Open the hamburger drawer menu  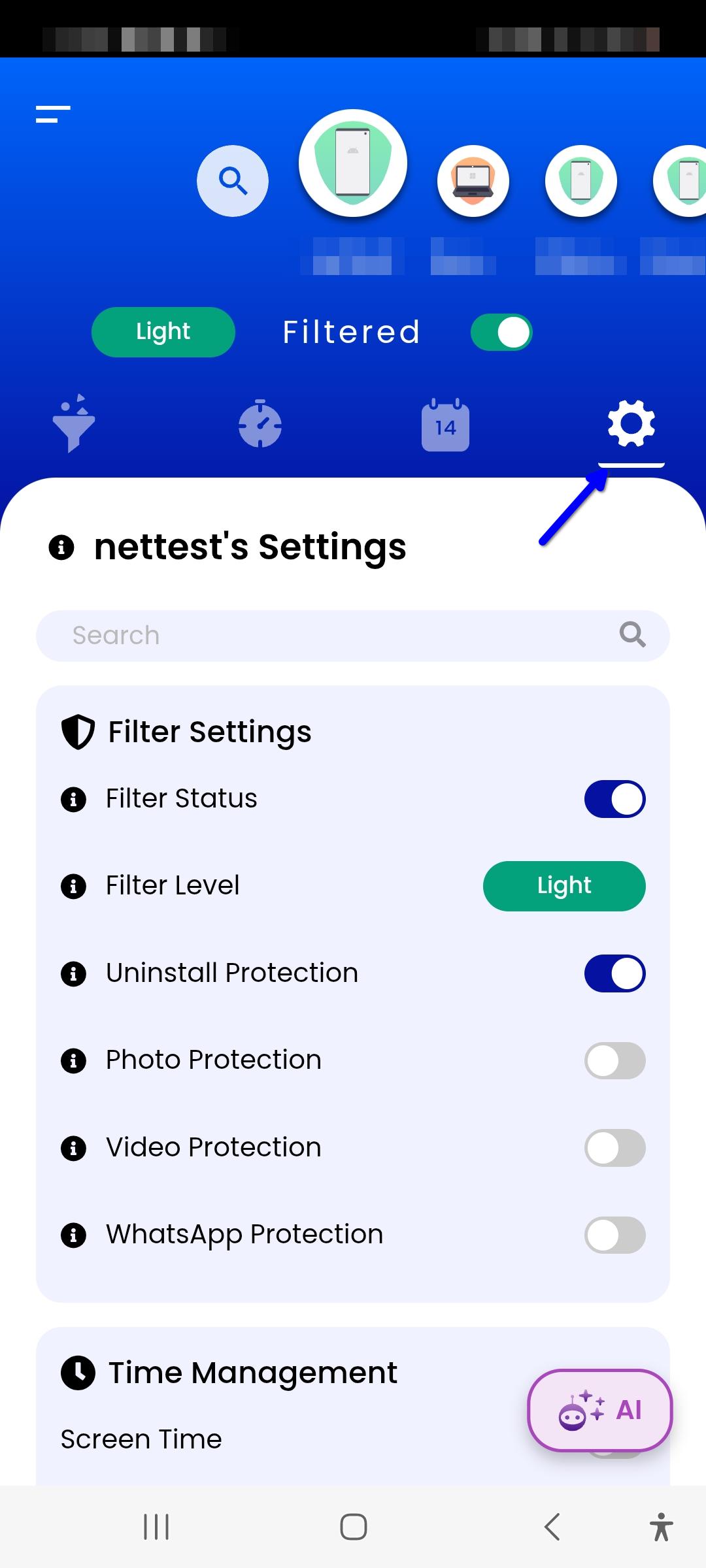coord(53,114)
